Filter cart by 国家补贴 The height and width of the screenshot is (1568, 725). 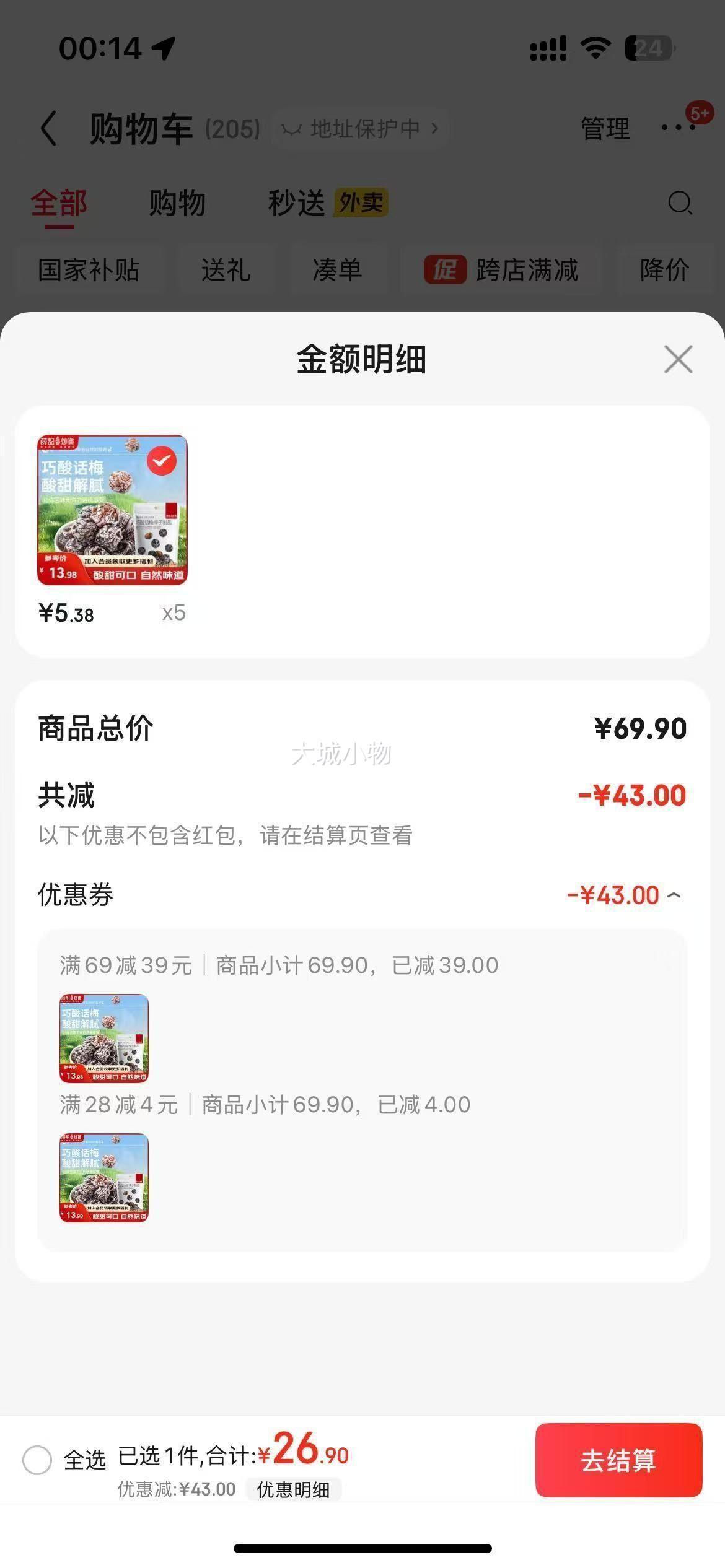89,270
